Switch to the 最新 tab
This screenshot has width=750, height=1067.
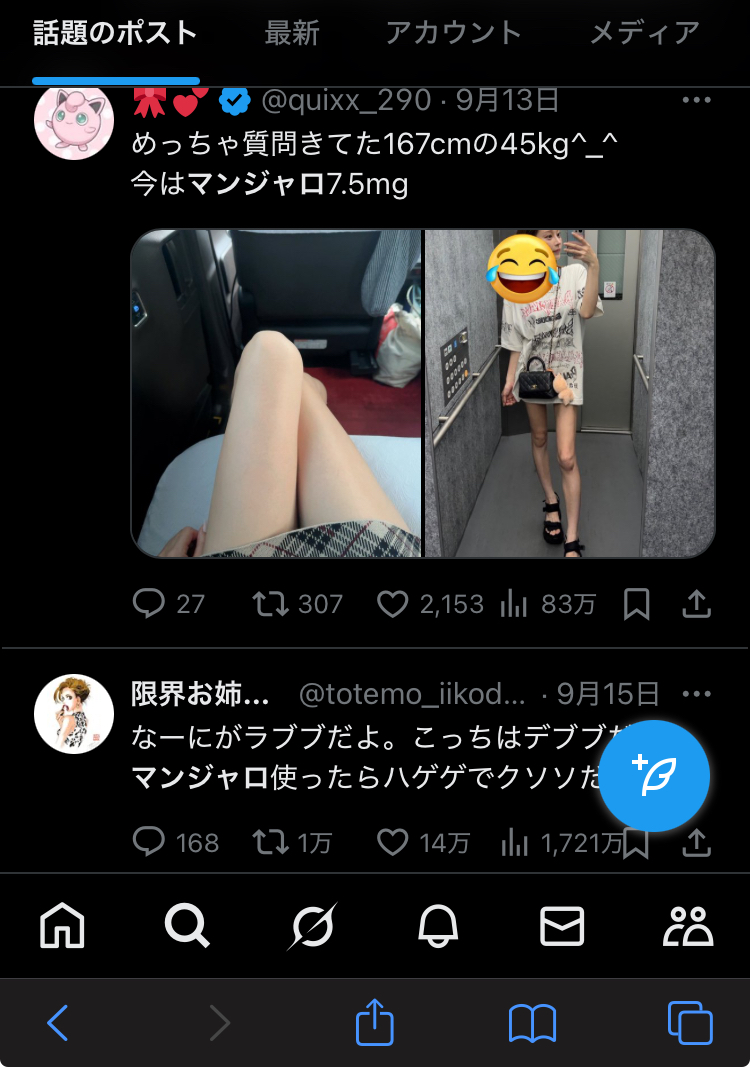(291, 33)
